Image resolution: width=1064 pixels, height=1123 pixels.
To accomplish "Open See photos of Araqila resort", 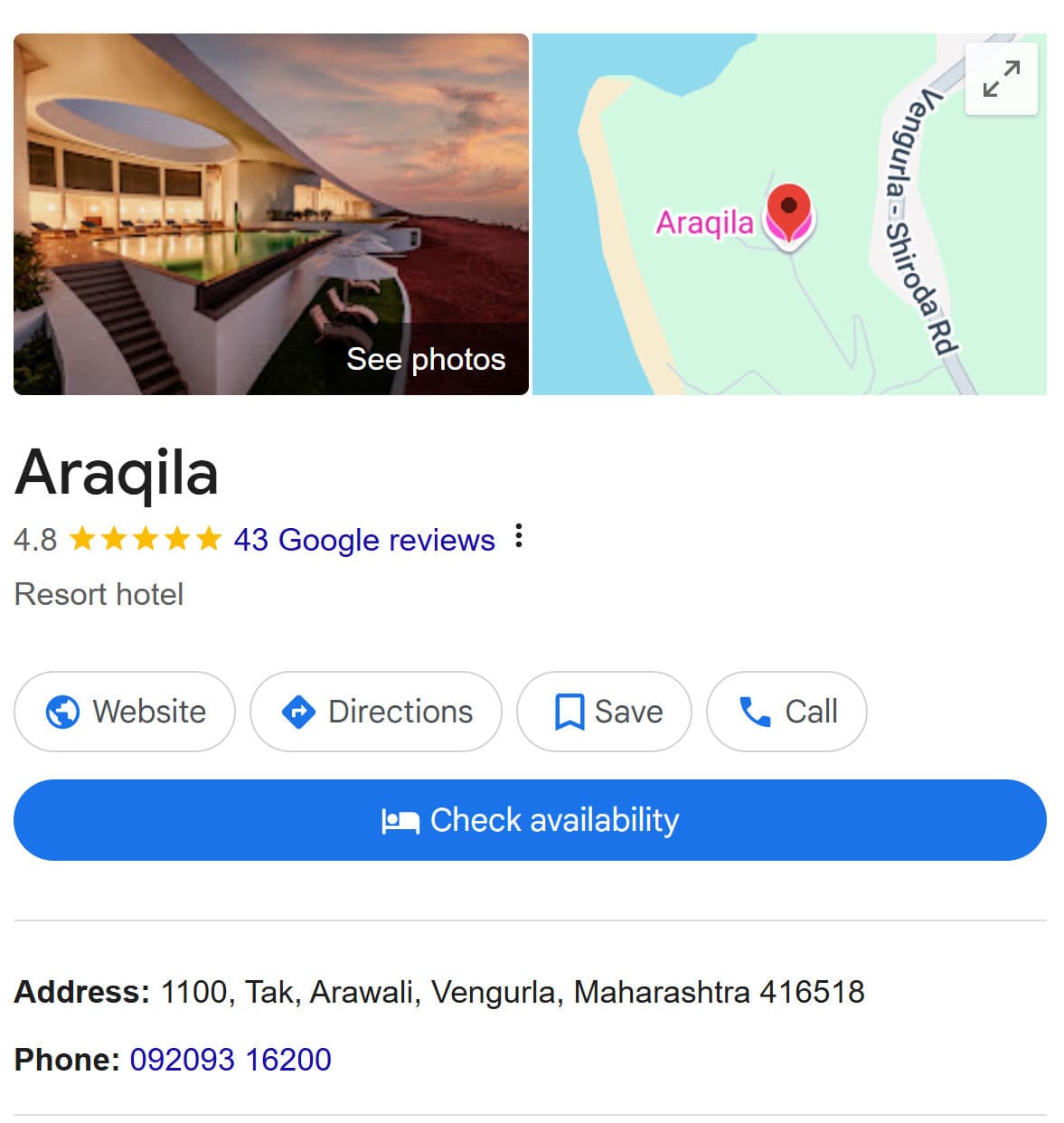I will tap(425, 359).
